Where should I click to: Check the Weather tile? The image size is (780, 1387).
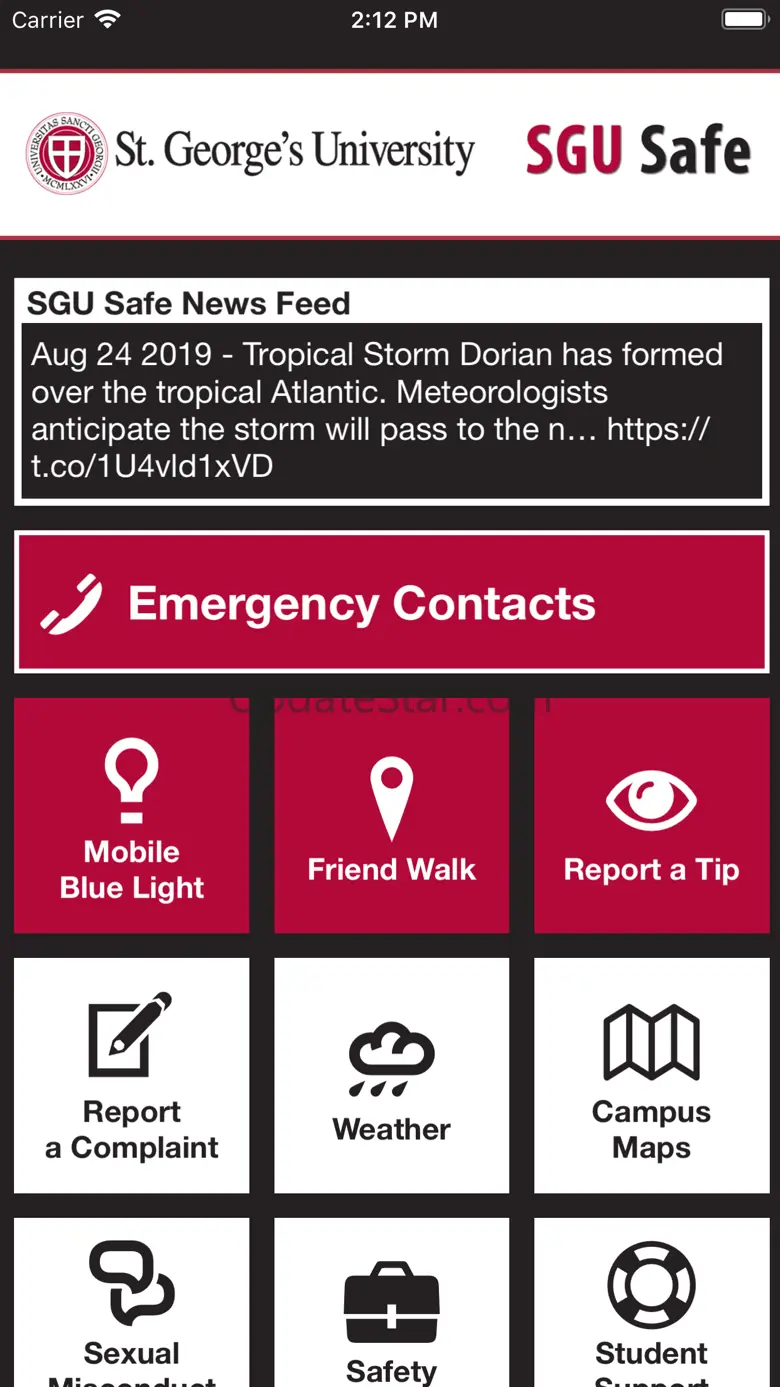point(392,1076)
